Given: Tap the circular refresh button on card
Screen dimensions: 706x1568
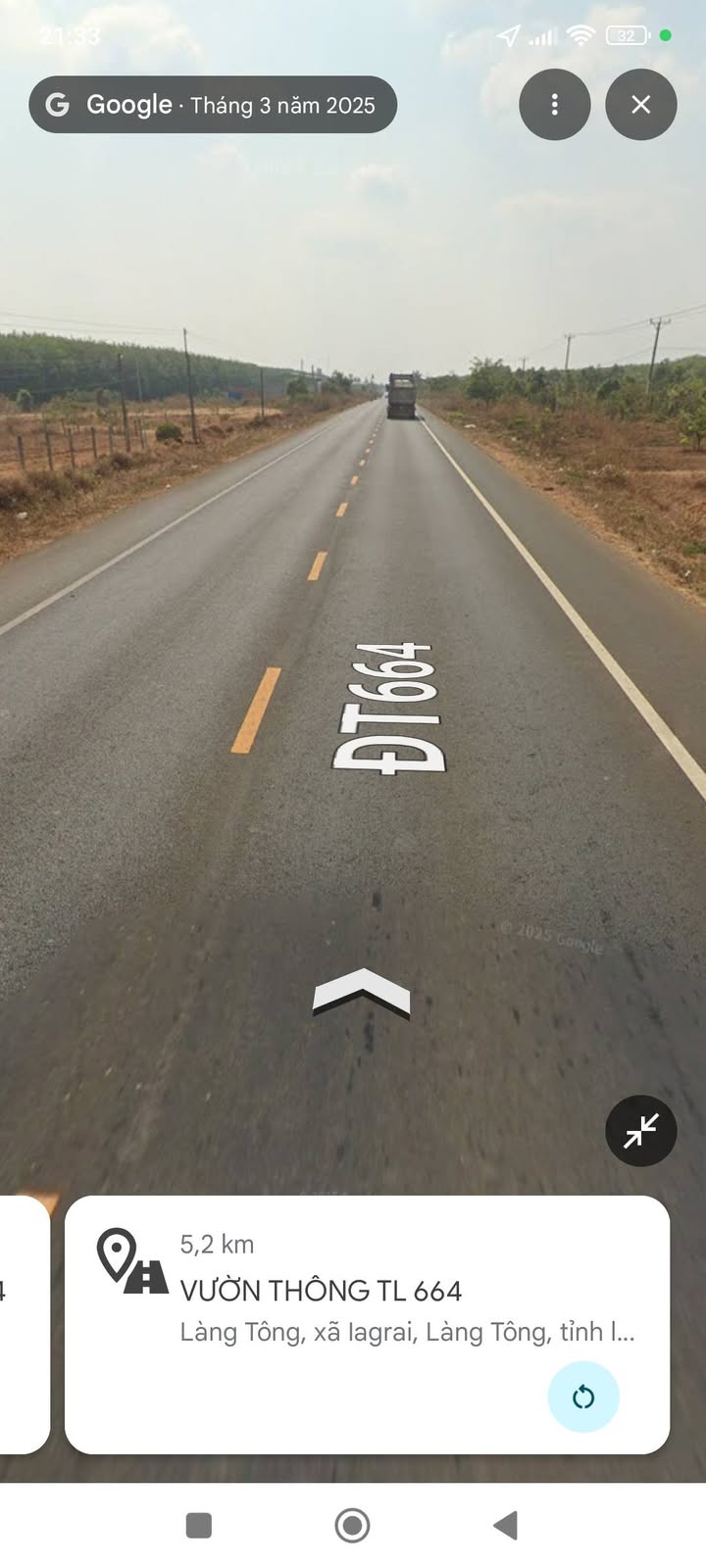Looking at the screenshot, I should click(583, 1396).
